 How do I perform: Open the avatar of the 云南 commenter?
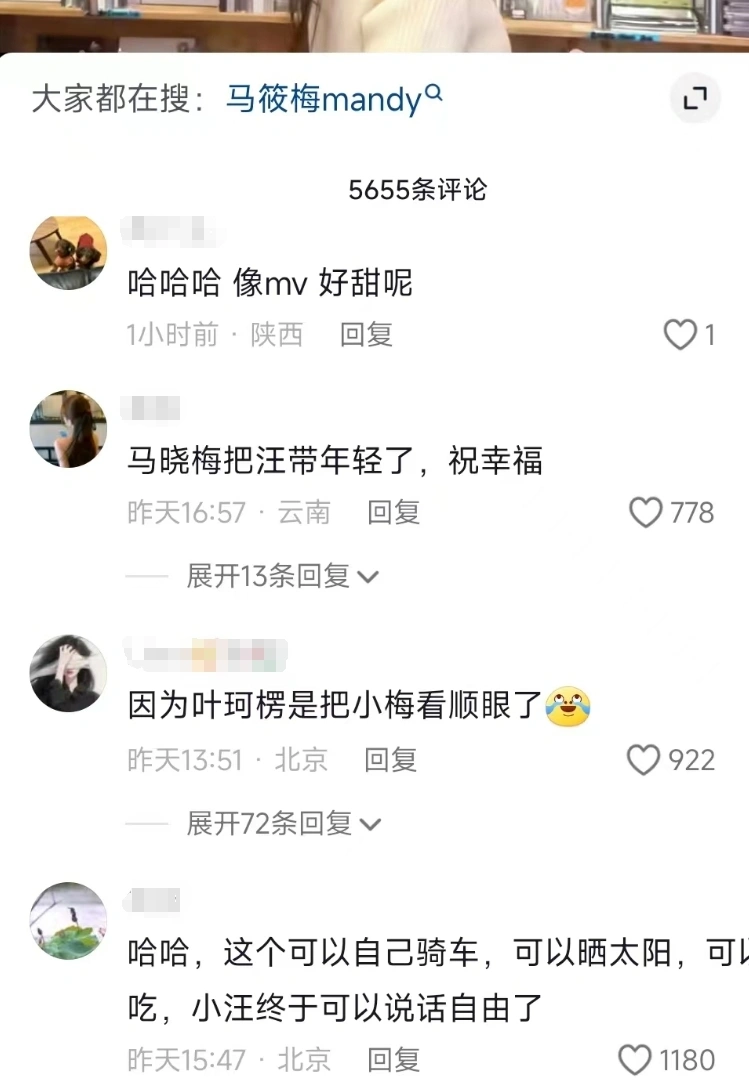[68, 429]
